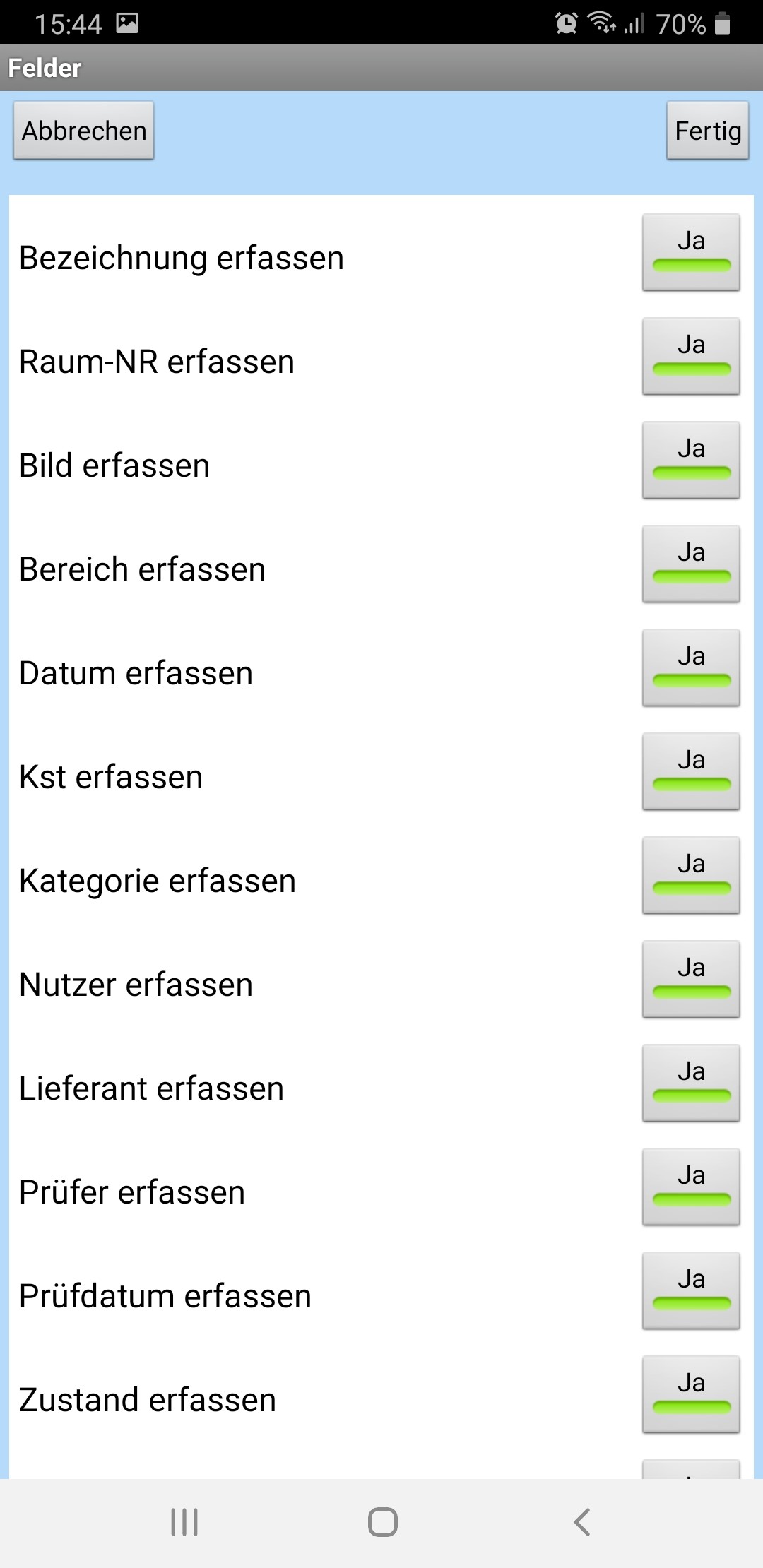Tap the Abbrechen button
The width and height of the screenshot is (763, 1568).
tap(83, 131)
